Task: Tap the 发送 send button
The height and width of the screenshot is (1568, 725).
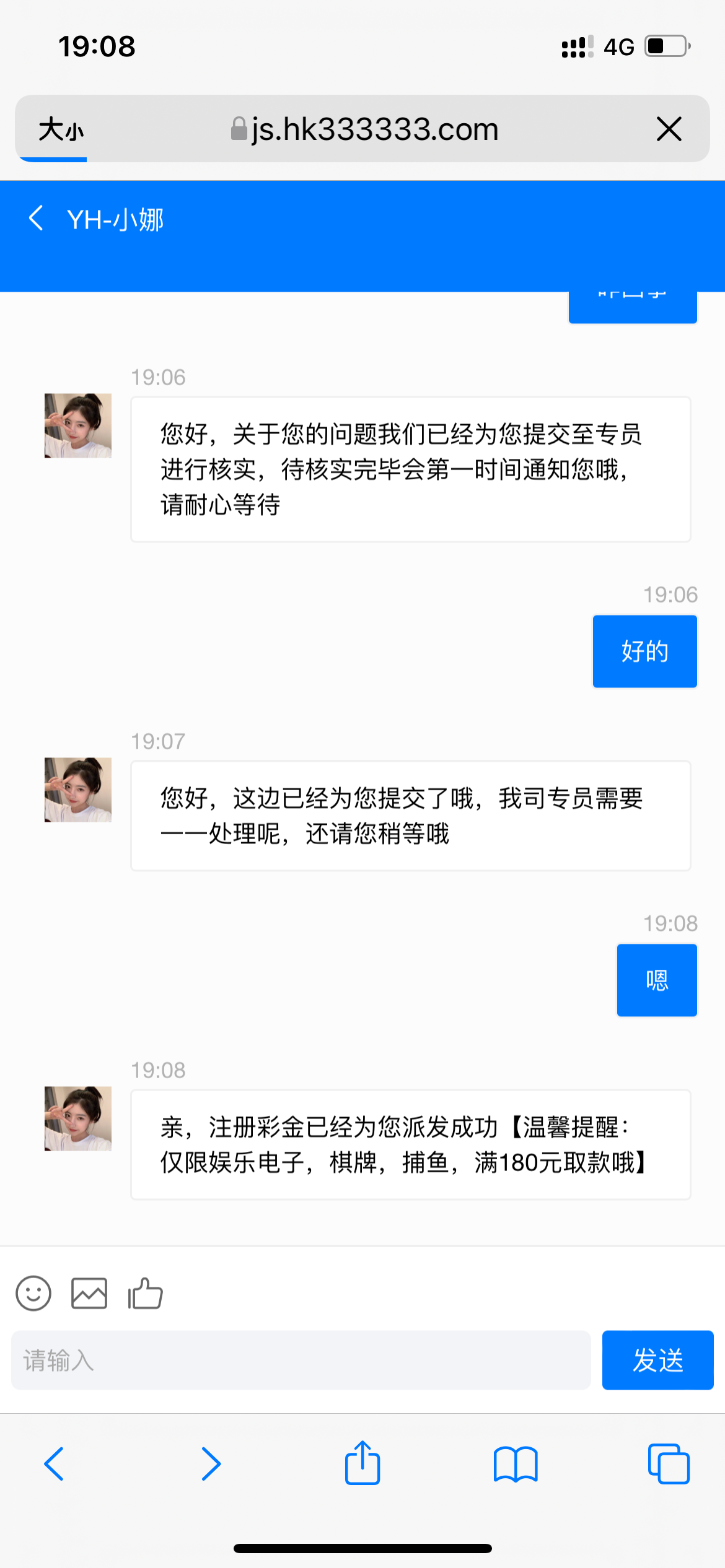Action: [x=657, y=1361]
